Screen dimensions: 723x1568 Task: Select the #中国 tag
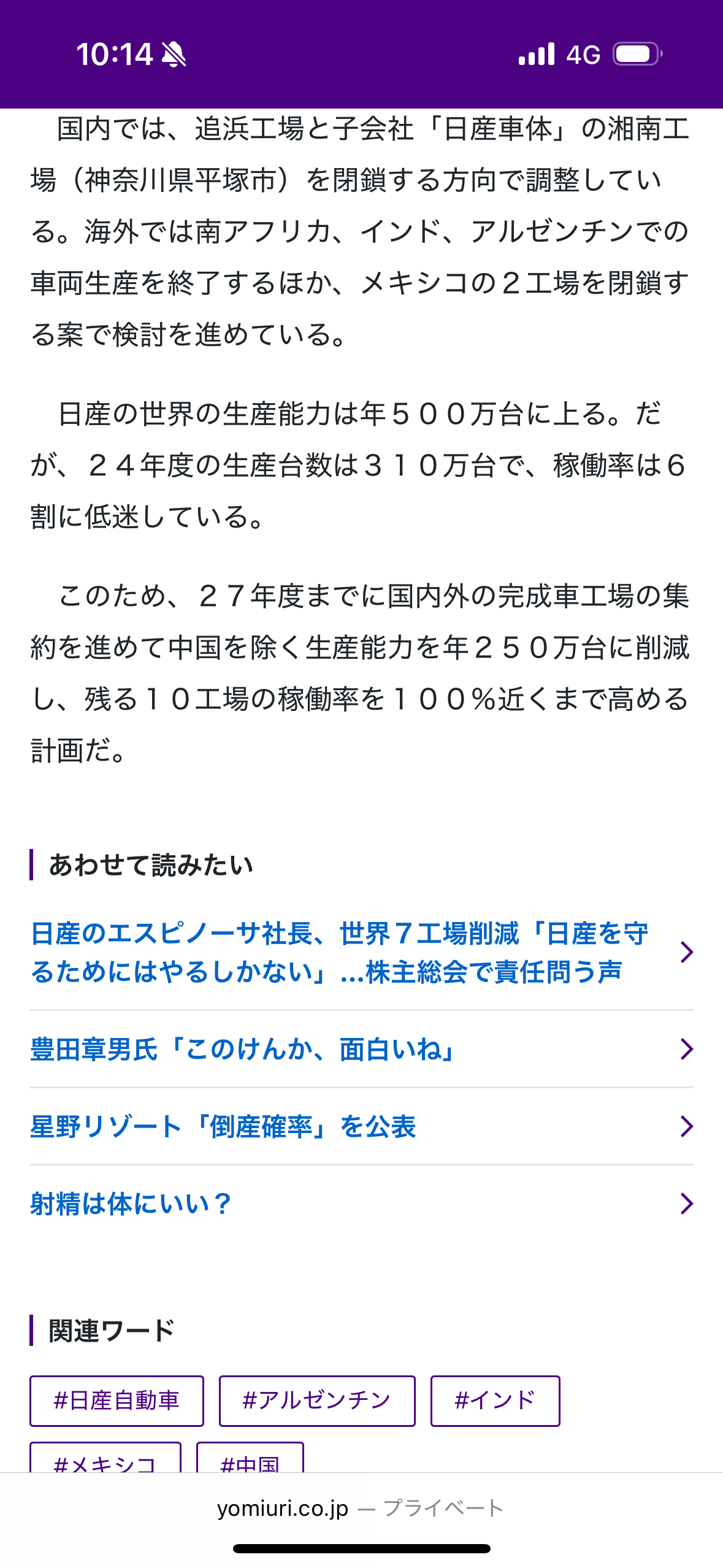click(x=250, y=1458)
